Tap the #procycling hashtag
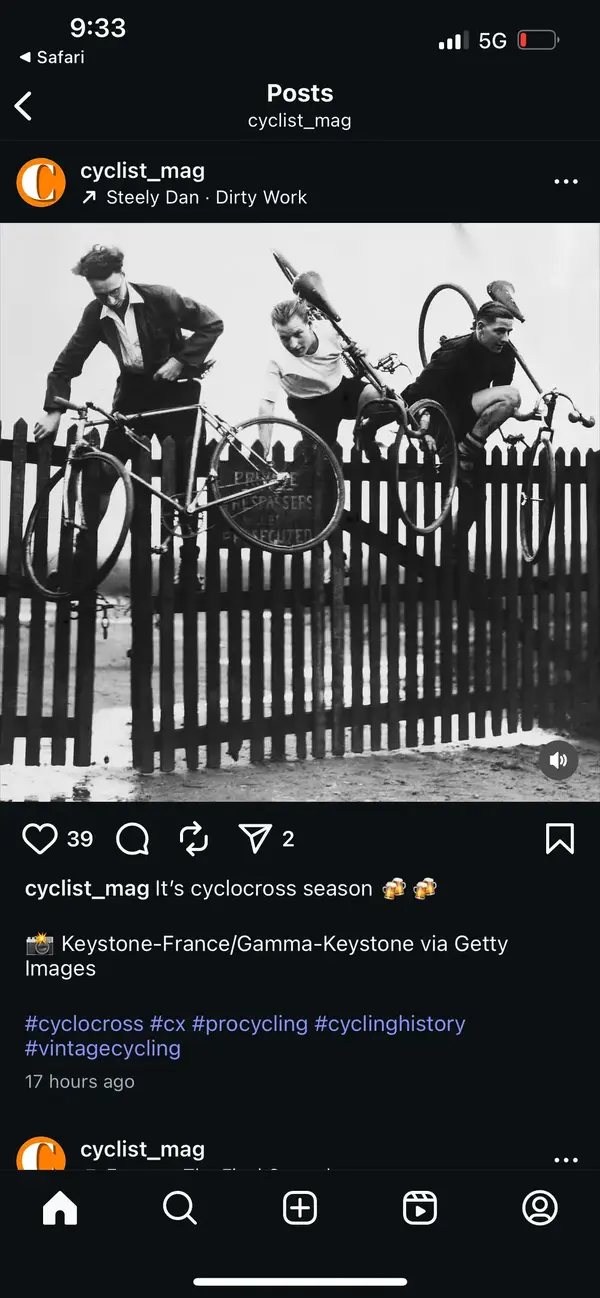The image size is (600, 1298). click(249, 1023)
